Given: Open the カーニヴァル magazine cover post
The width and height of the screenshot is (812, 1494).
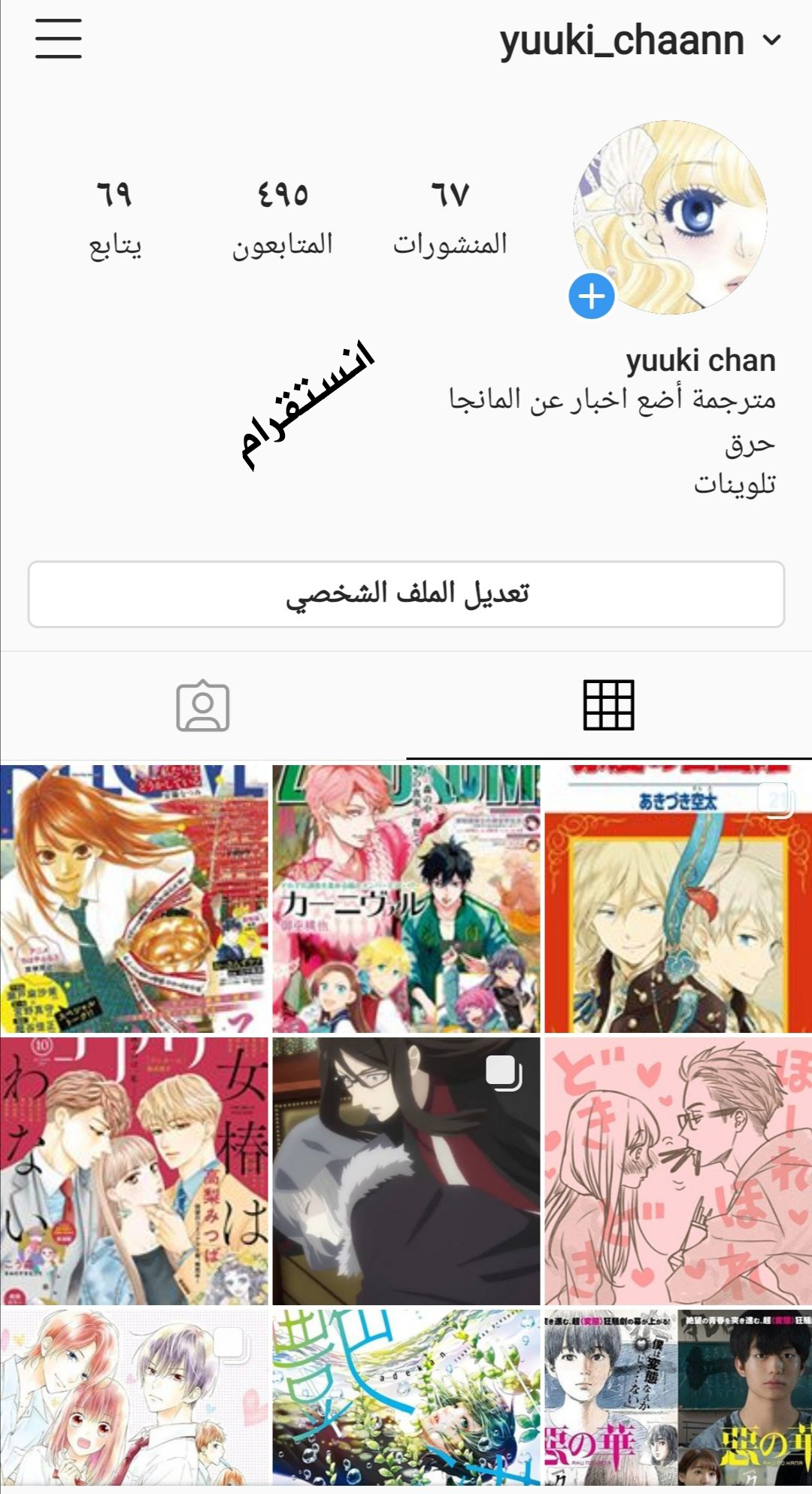Looking at the screenshot, I should (x=406, y=899).
